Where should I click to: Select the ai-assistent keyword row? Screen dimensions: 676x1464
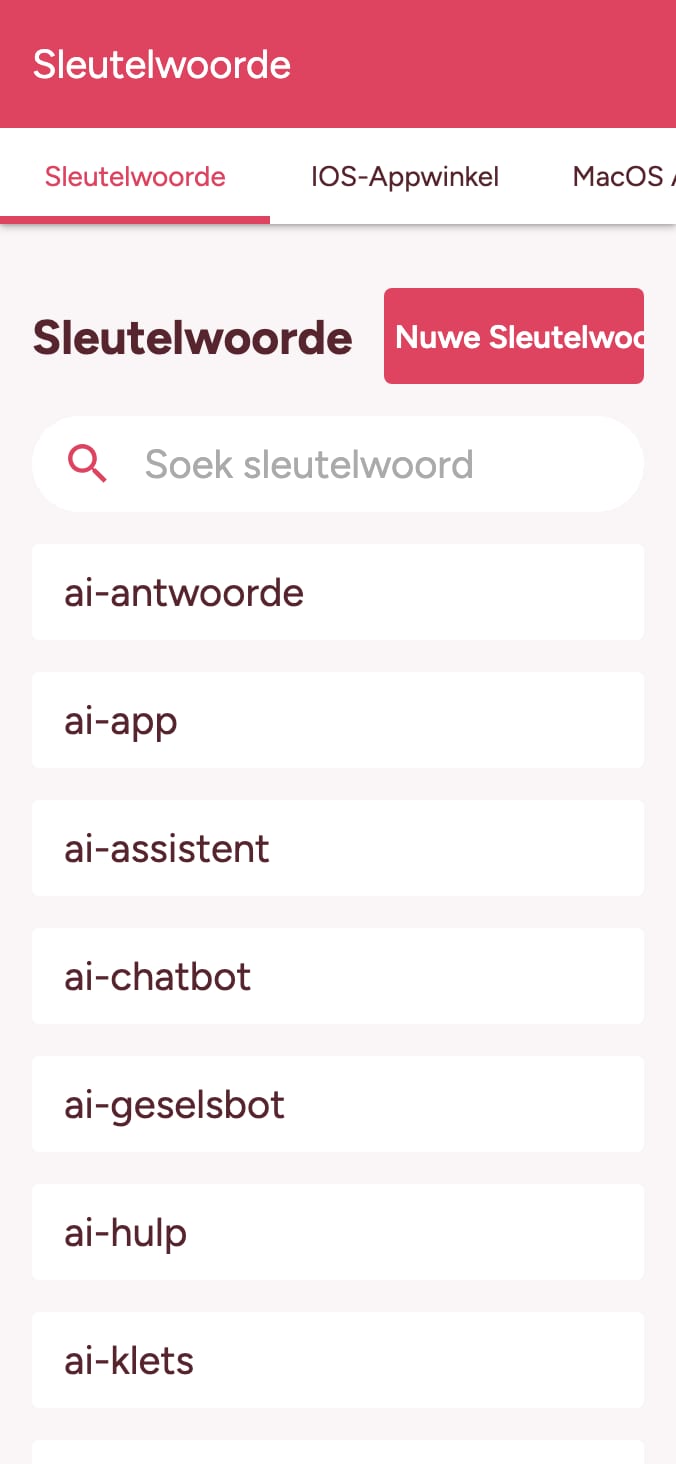(x=338, y=848)
